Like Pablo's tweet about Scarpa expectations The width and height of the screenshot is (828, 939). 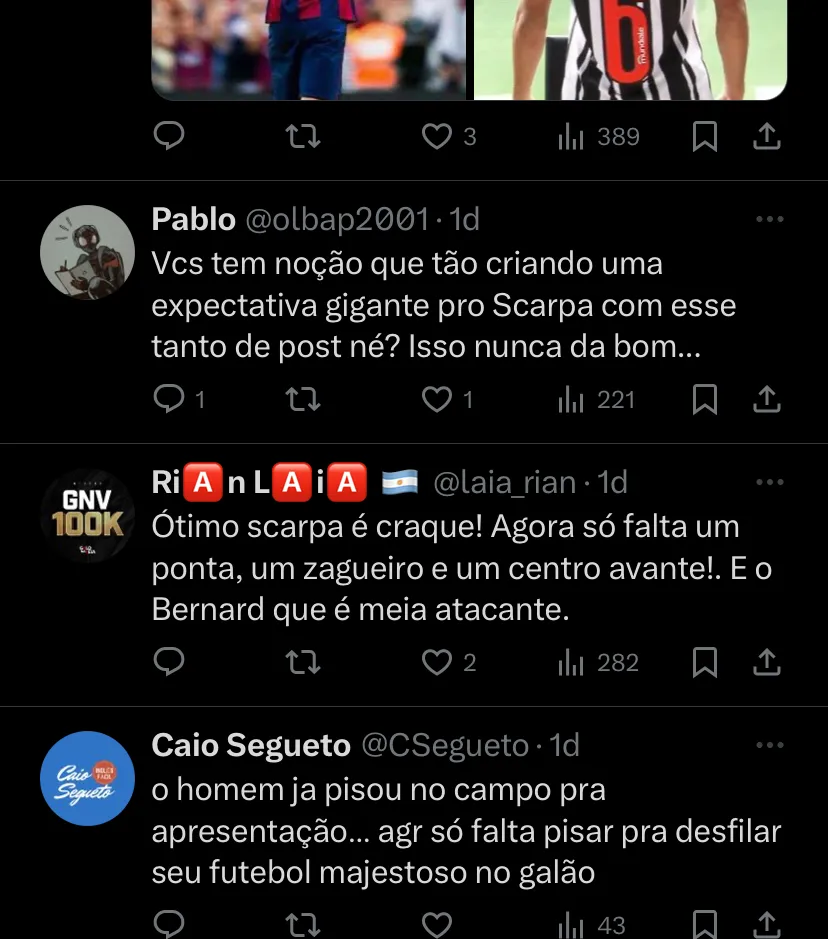coord(437,400)
